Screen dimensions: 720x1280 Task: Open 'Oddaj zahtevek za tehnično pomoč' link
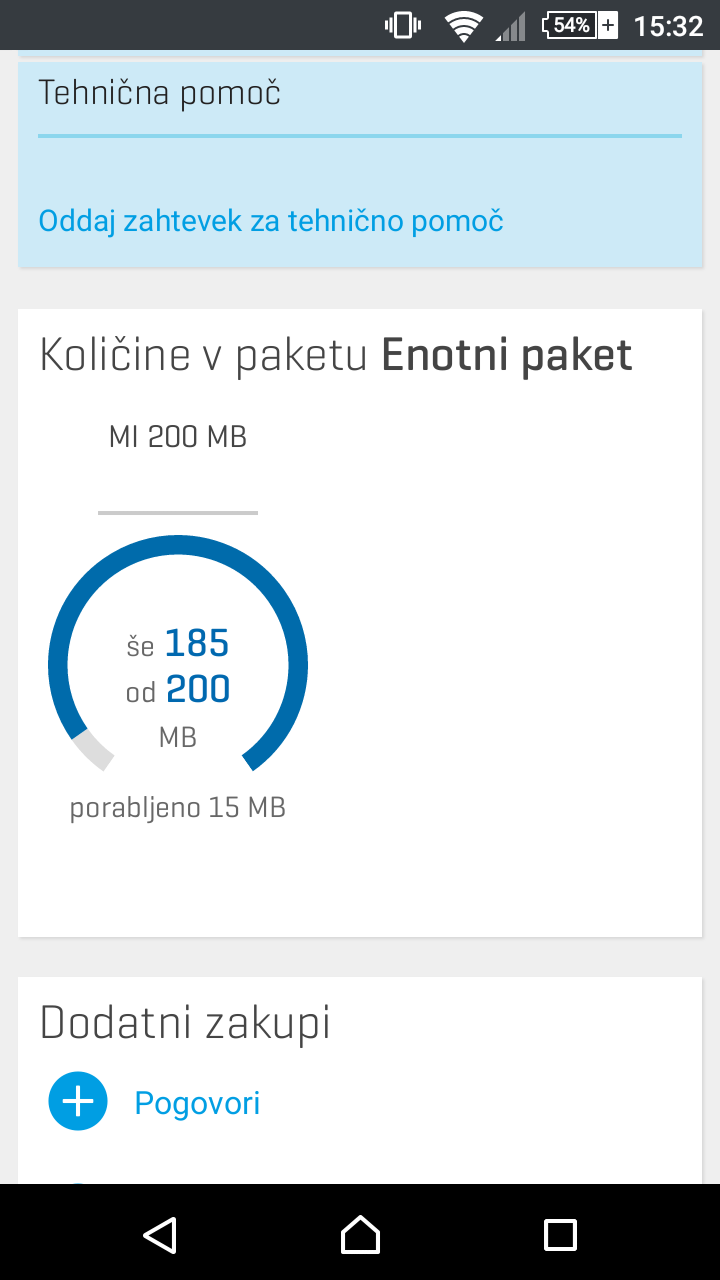coord(270,221)
